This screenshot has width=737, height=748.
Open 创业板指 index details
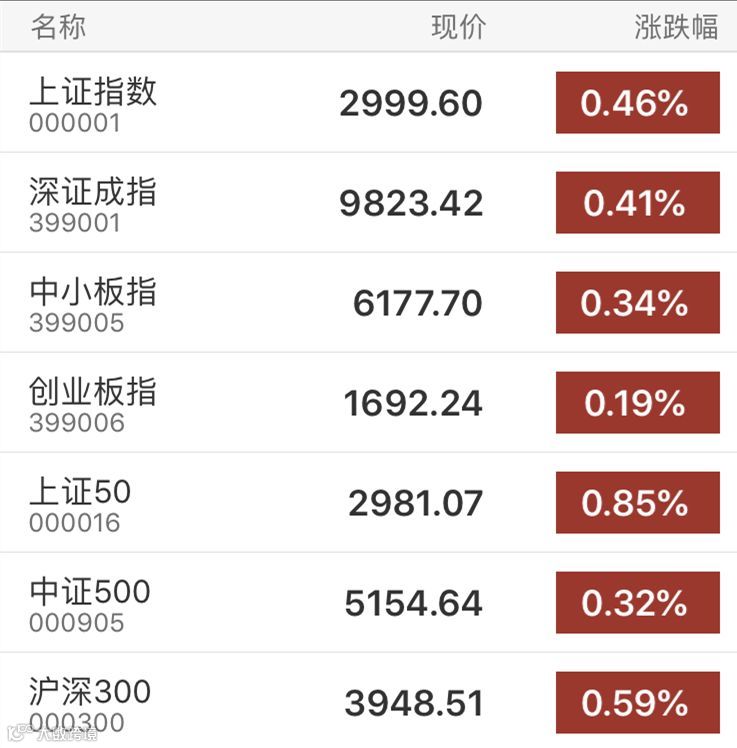coord(93,403)
